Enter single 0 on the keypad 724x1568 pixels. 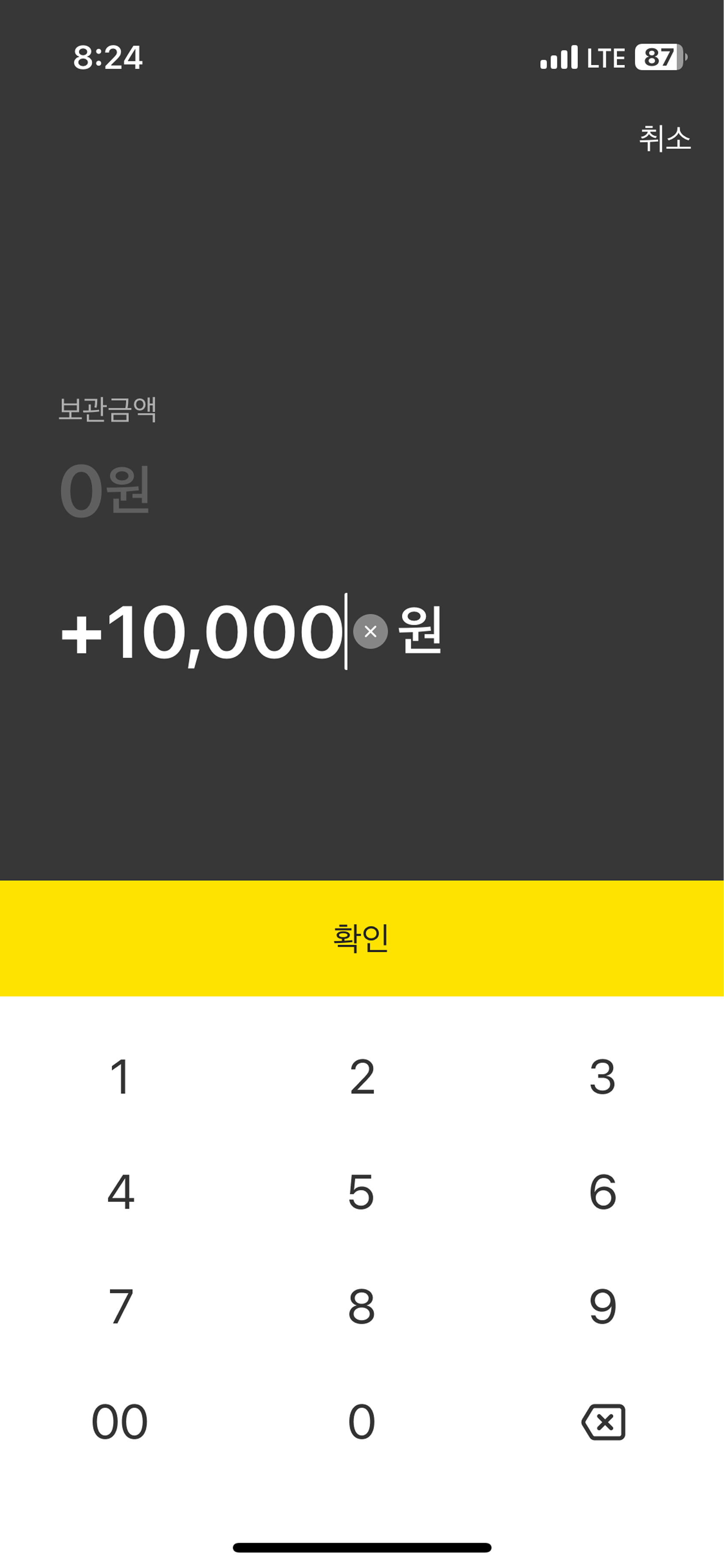(362, 1422)
